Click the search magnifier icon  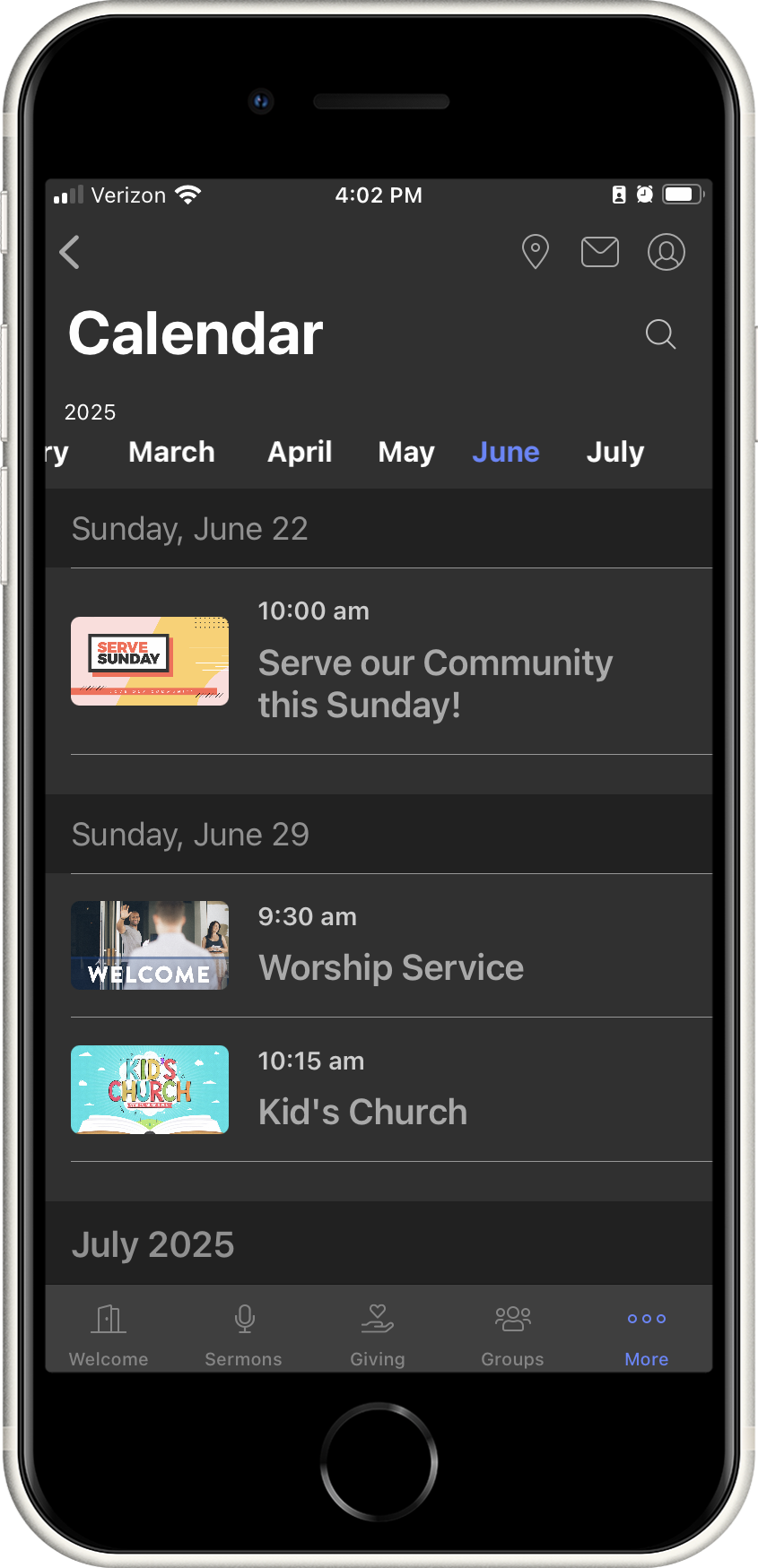[x=660, y=334]
